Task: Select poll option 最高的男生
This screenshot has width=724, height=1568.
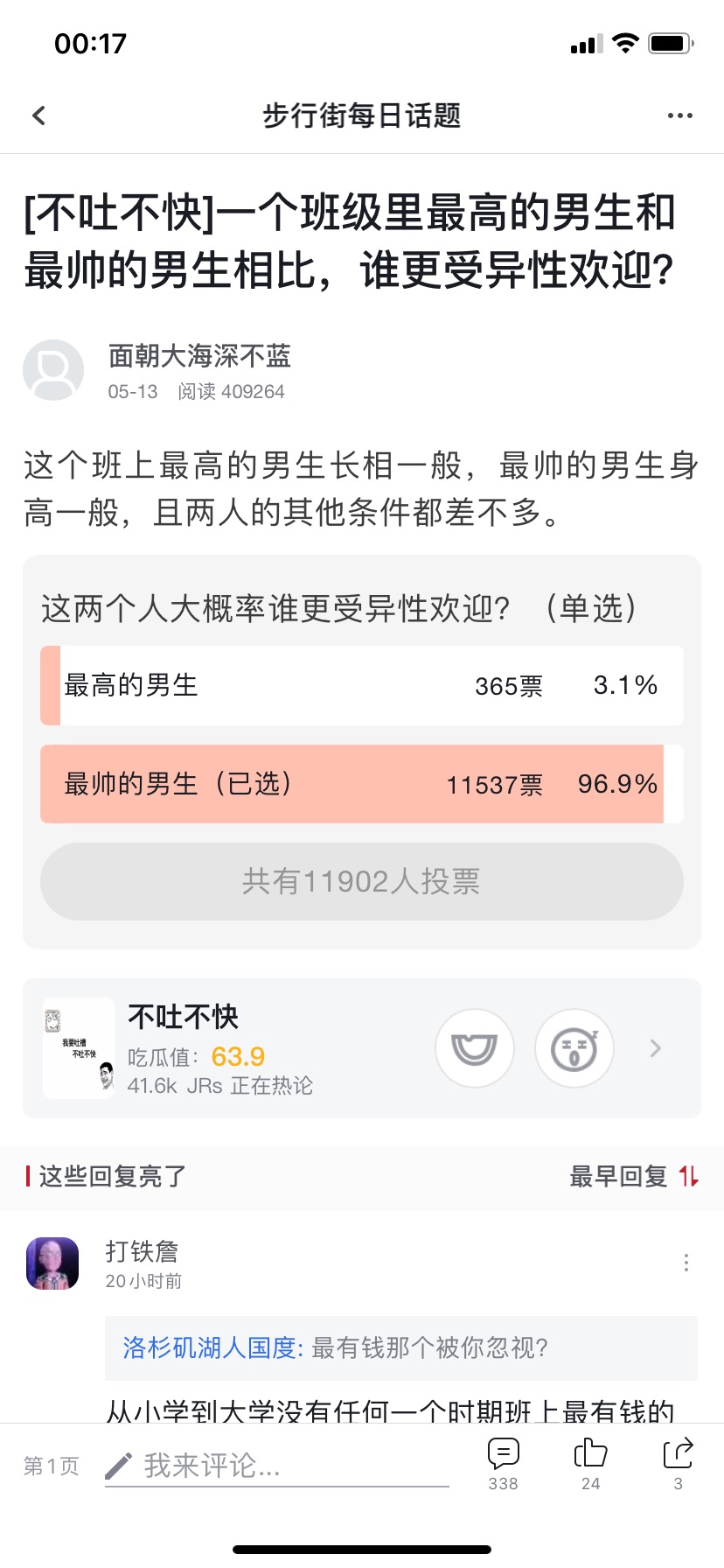Action: click(362, 685)
